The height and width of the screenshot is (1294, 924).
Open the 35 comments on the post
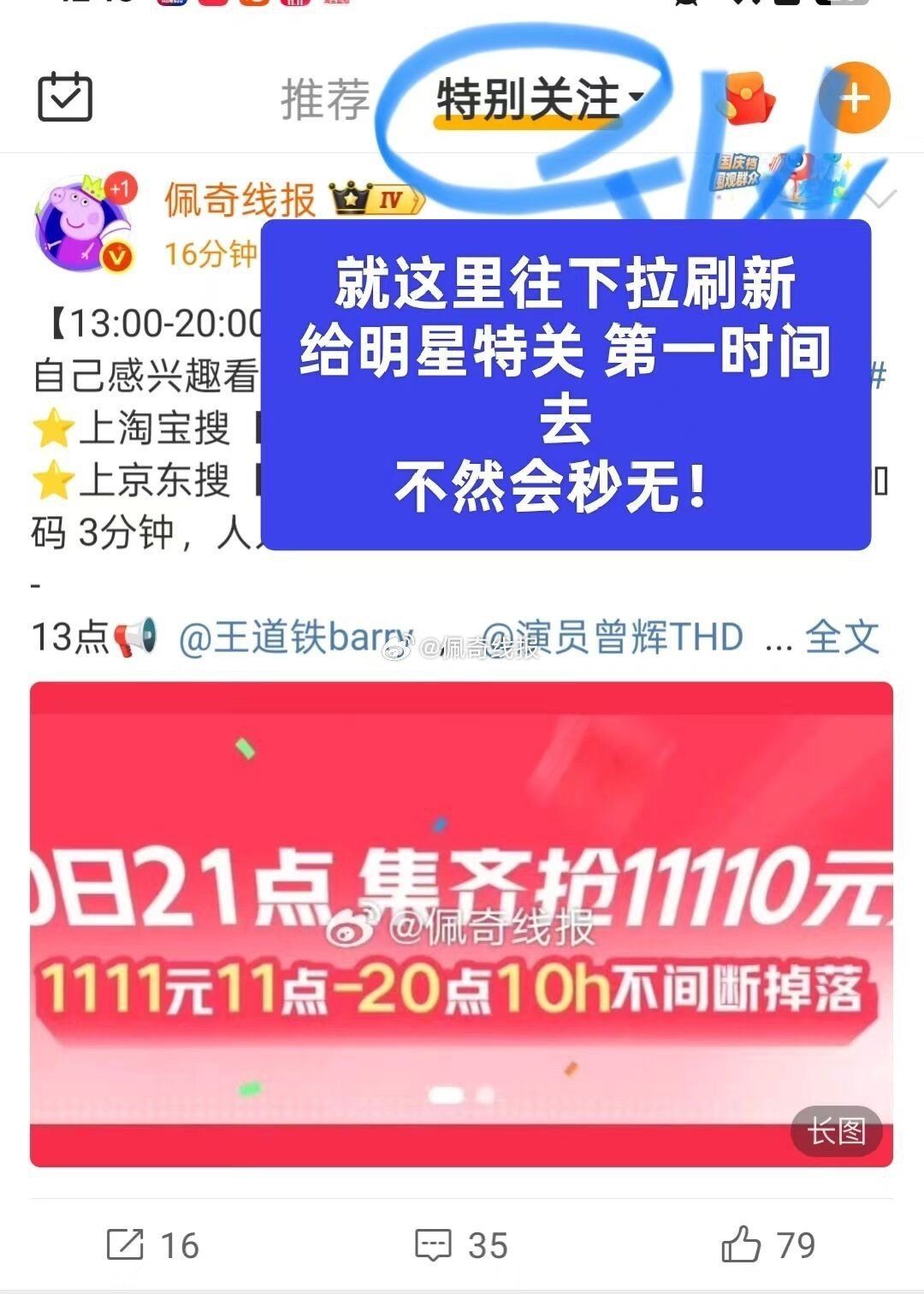(461, 1245)
